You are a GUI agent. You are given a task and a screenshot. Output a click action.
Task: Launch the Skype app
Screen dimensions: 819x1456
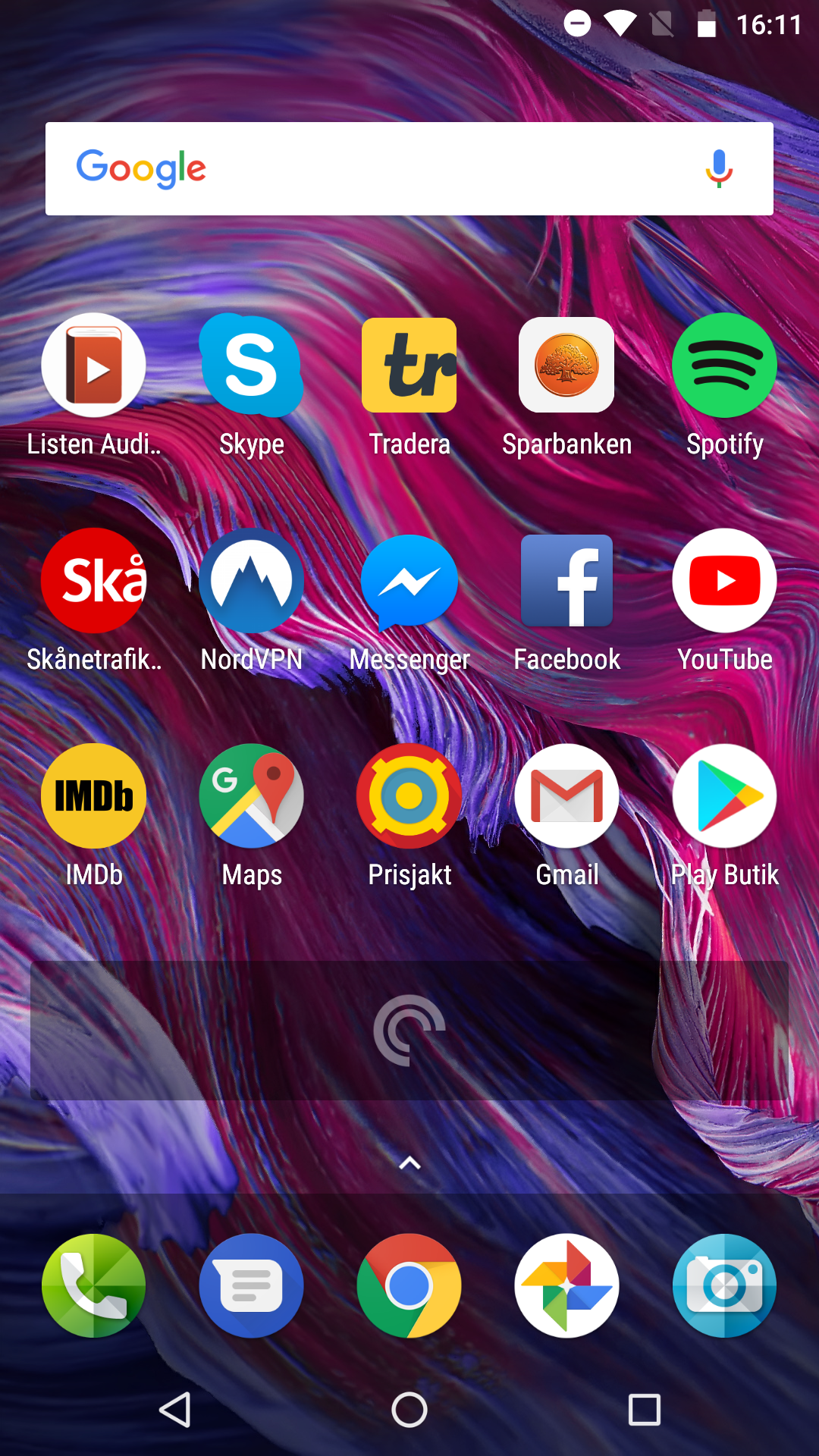tap(251, 366)
